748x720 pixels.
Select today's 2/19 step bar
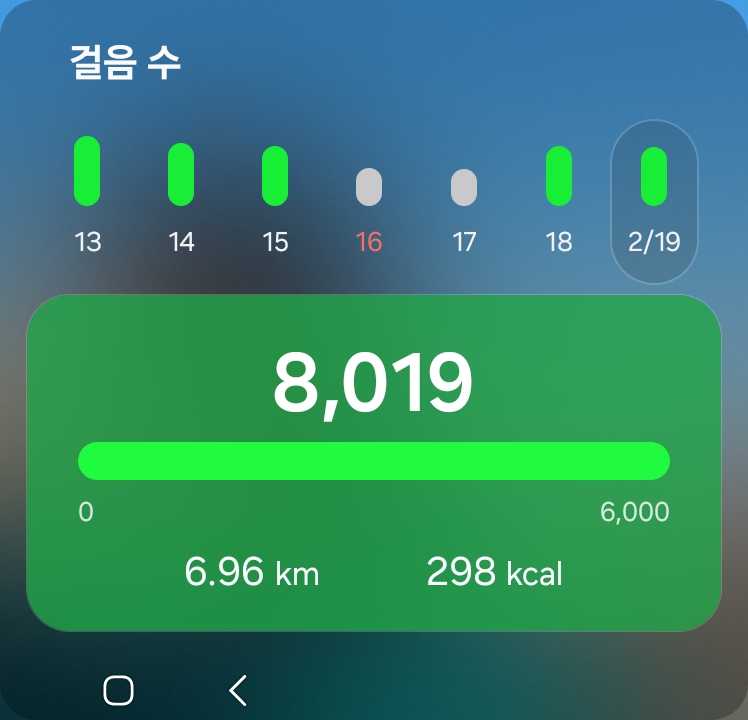point(654,200)
